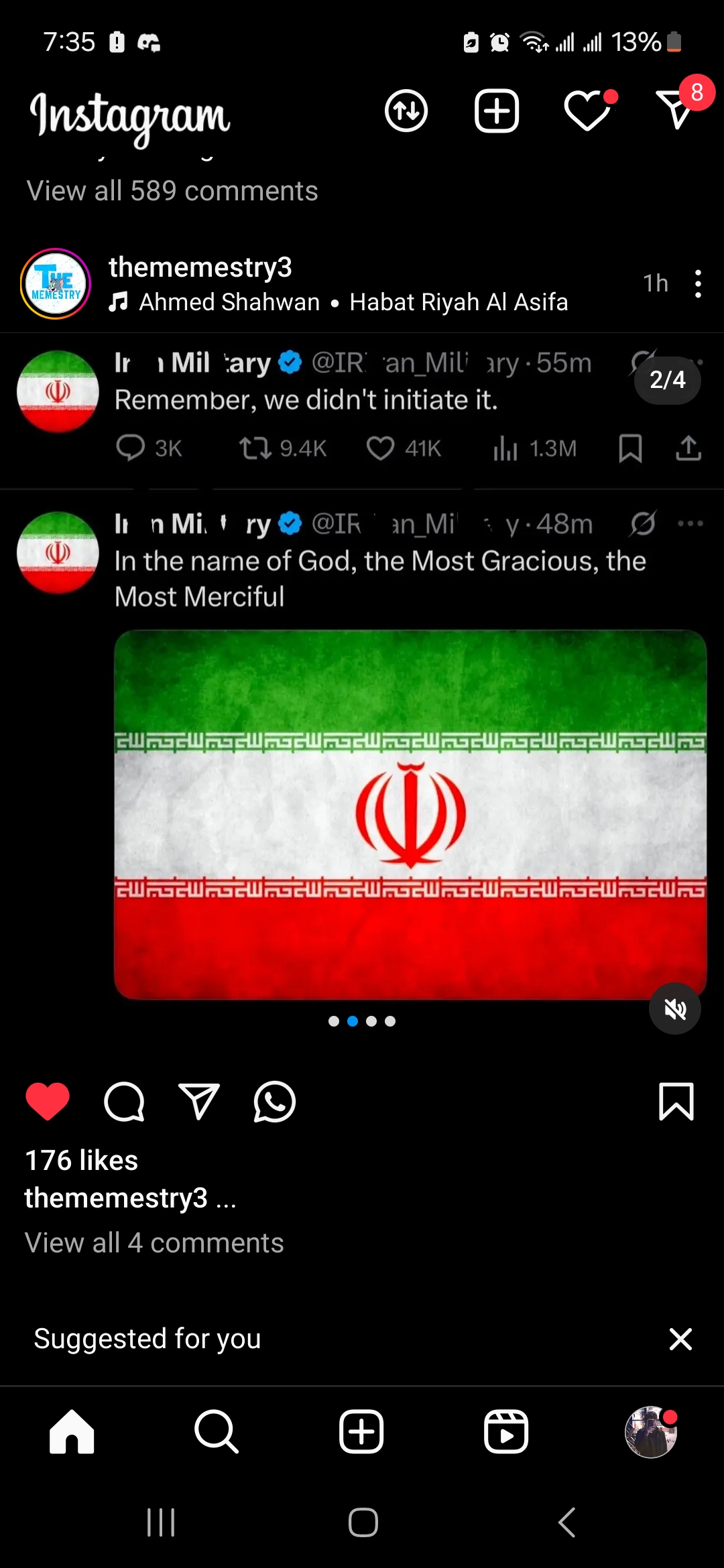Image resolution: width=724 pixels, height=1568 pixels.
Task: Save the post with bookmark icon
Action: click(x=676, y=1101)
